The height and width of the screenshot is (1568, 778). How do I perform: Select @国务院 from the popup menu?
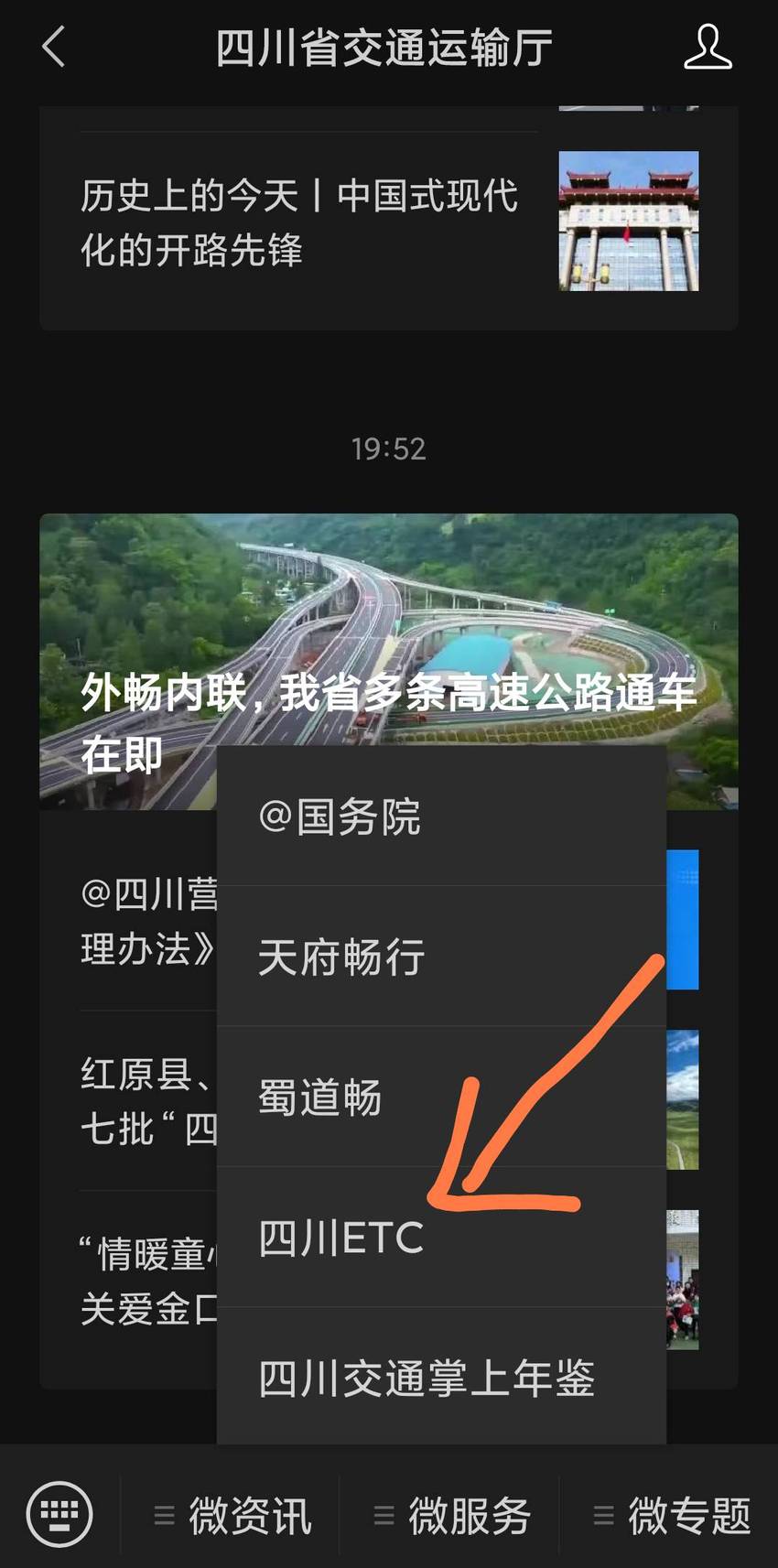[x=441, y=816]
